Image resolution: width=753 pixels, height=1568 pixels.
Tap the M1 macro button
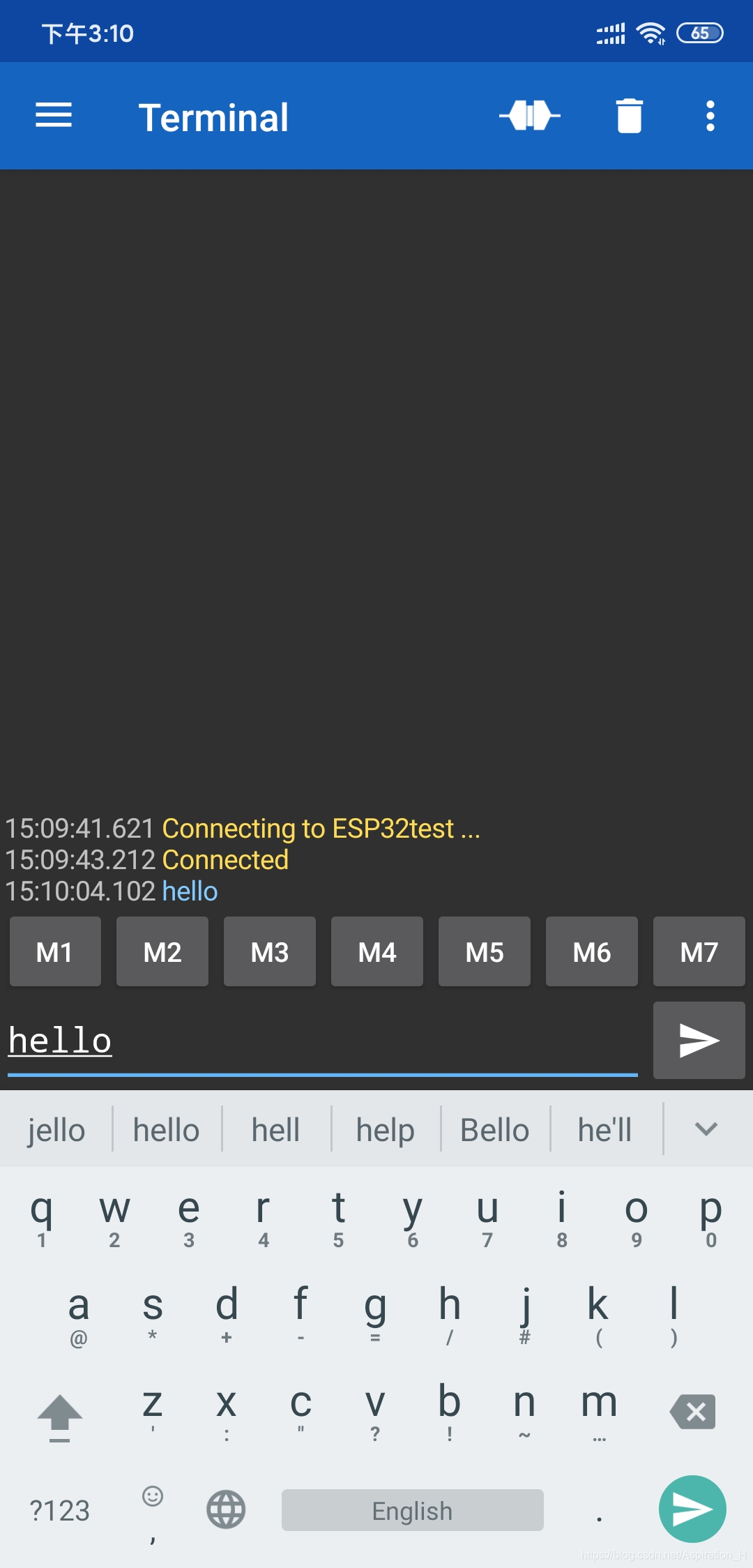(55, 951)
